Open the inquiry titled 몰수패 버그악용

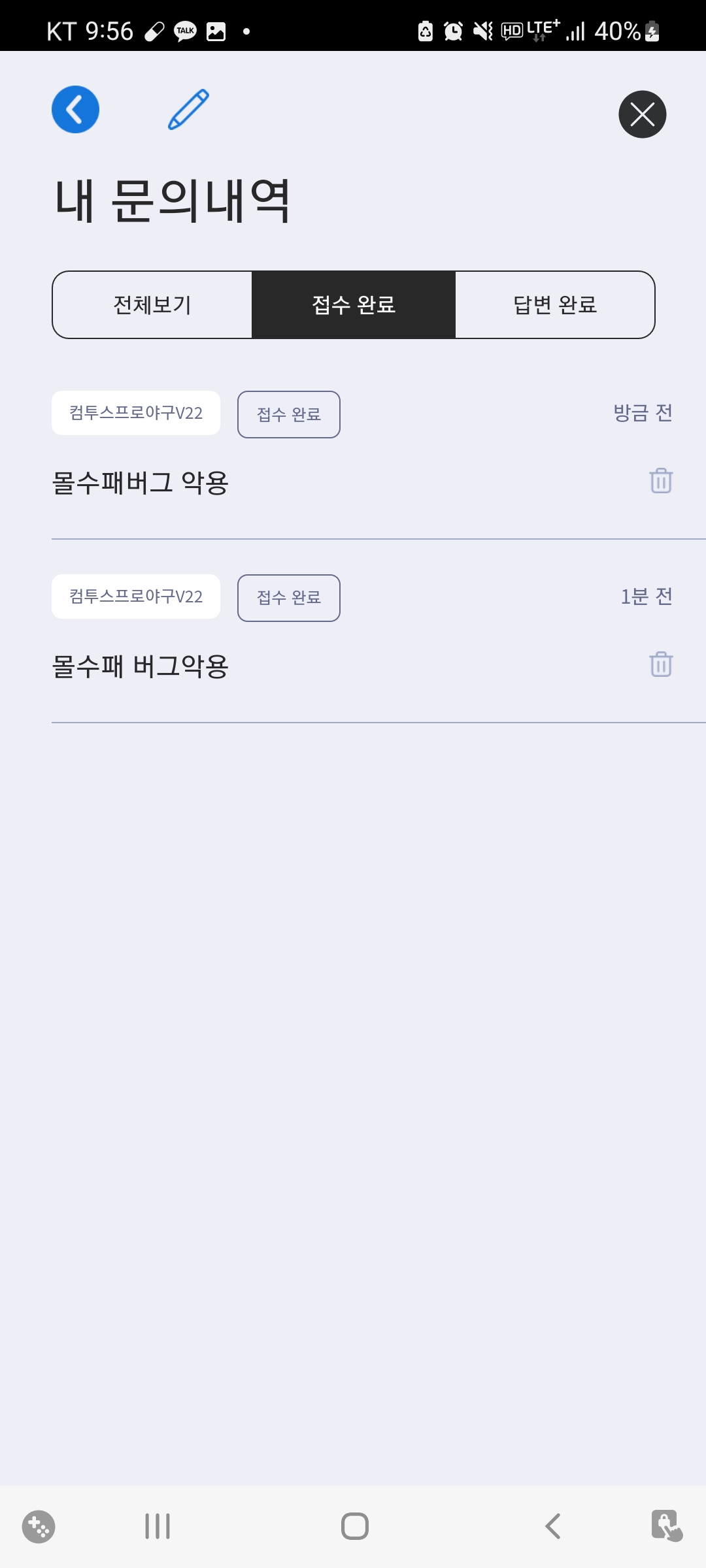(x=140, y=667)
